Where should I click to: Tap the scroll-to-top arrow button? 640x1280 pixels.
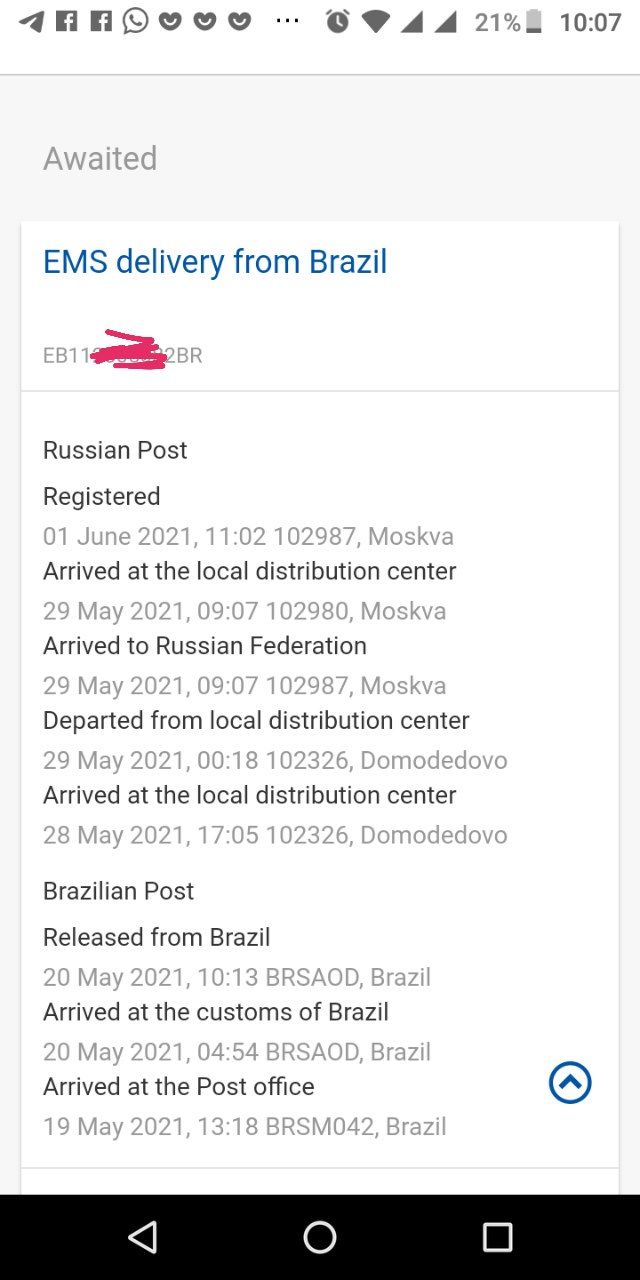click(x=570, y=1082)
